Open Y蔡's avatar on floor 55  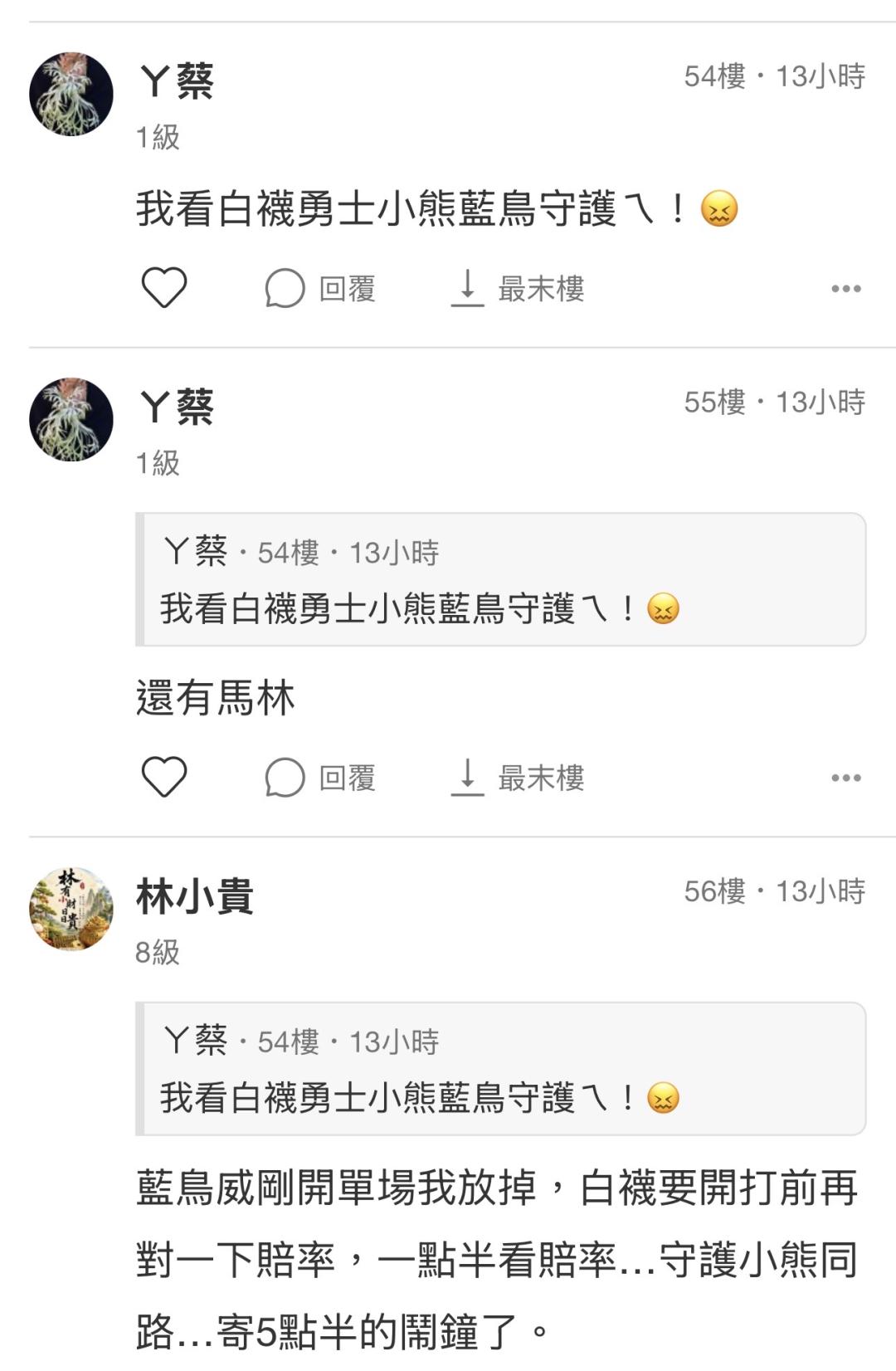click(71, 420)
